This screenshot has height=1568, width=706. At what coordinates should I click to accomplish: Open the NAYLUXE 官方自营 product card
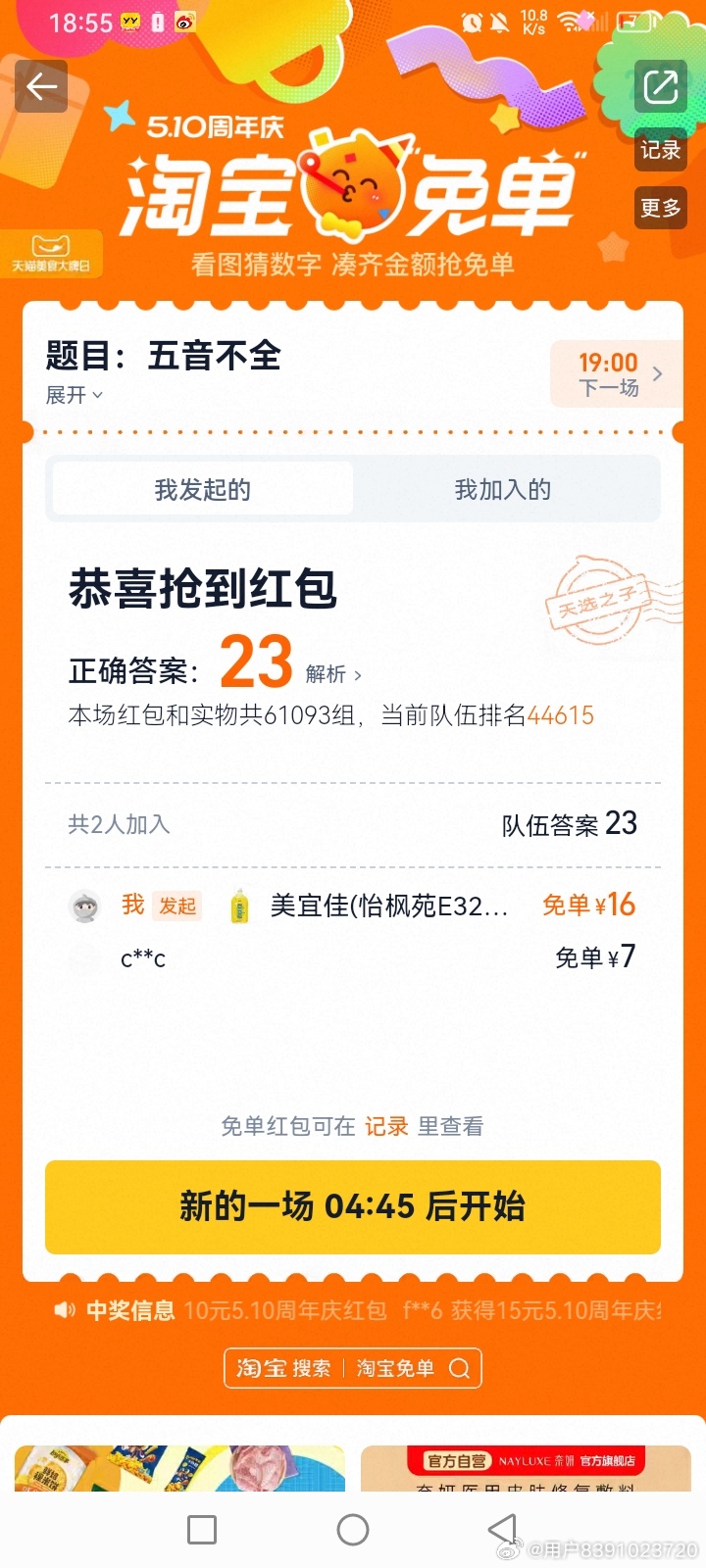click(x=527, y=1468)
